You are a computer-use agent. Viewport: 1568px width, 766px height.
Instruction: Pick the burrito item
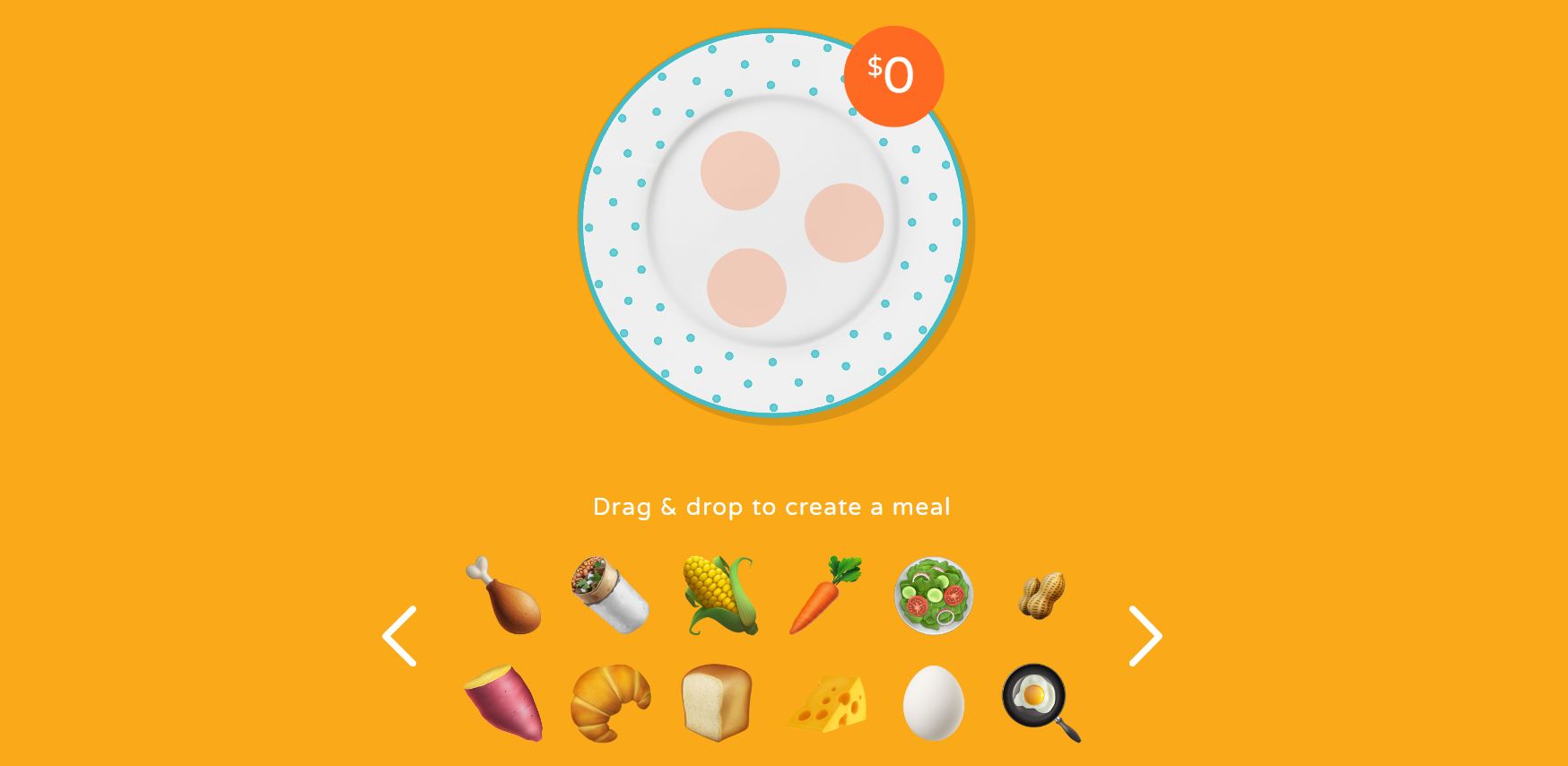pyautogui.click(x=610, y=596)
